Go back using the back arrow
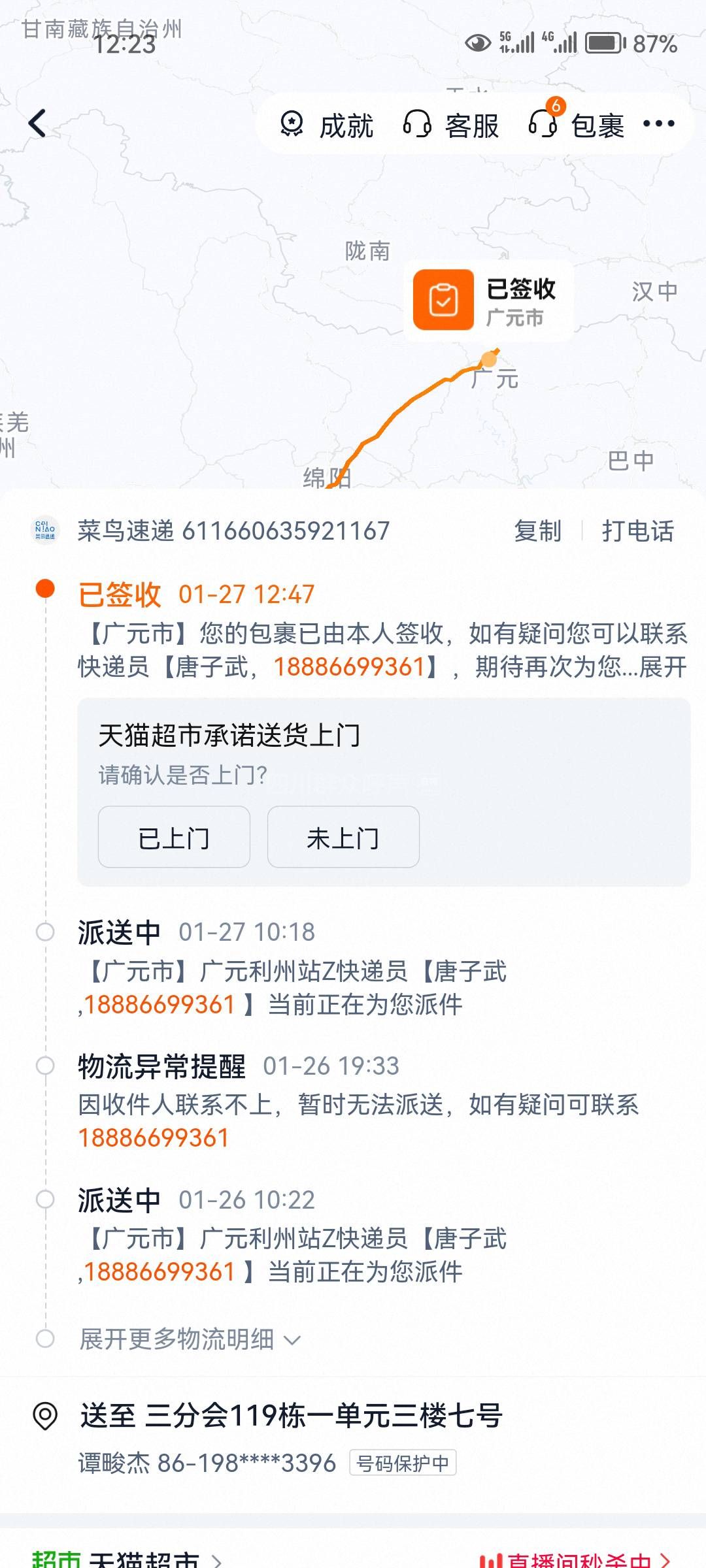Image resolution: width=706 pixels, height=1568 pixels. click(38, 123)
